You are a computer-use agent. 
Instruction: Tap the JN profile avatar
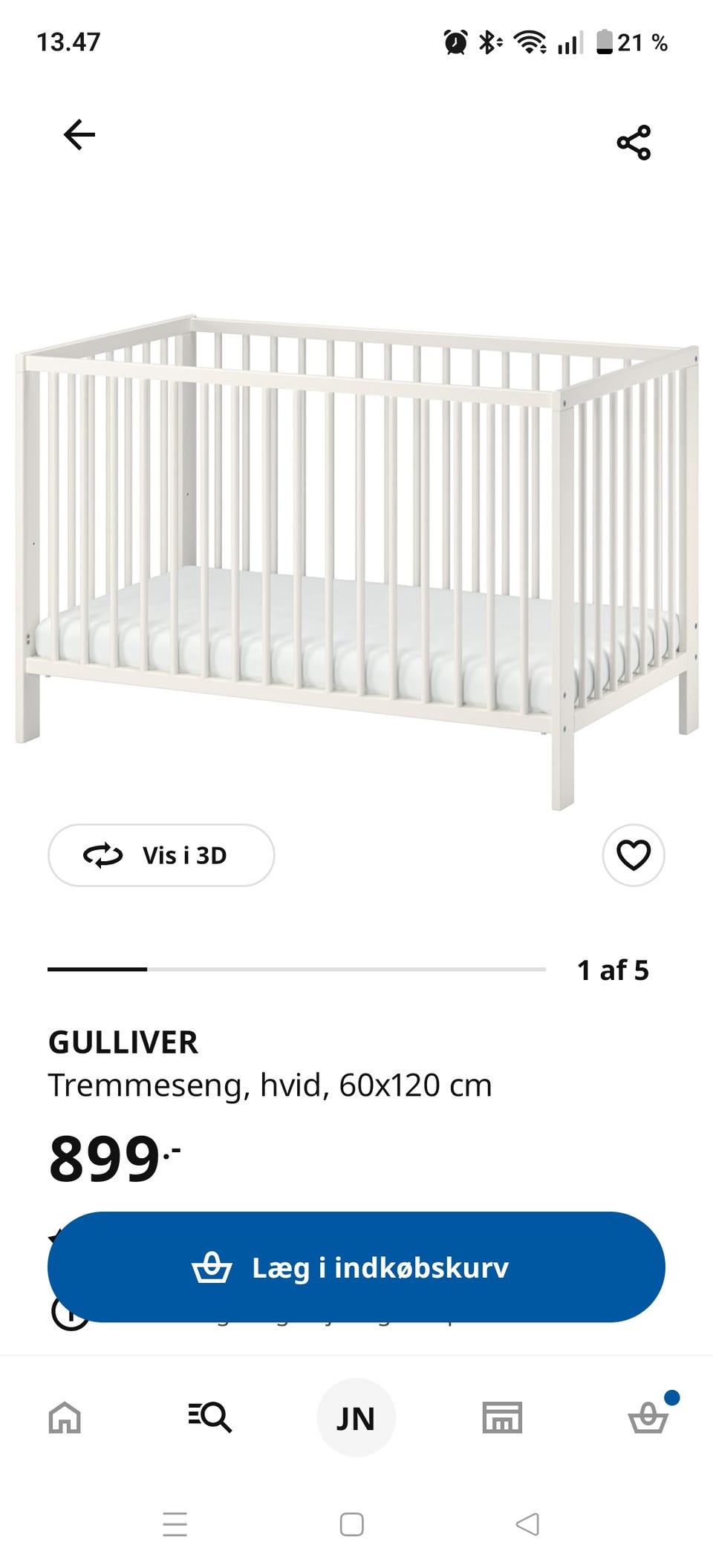[x=356, y=1418]
